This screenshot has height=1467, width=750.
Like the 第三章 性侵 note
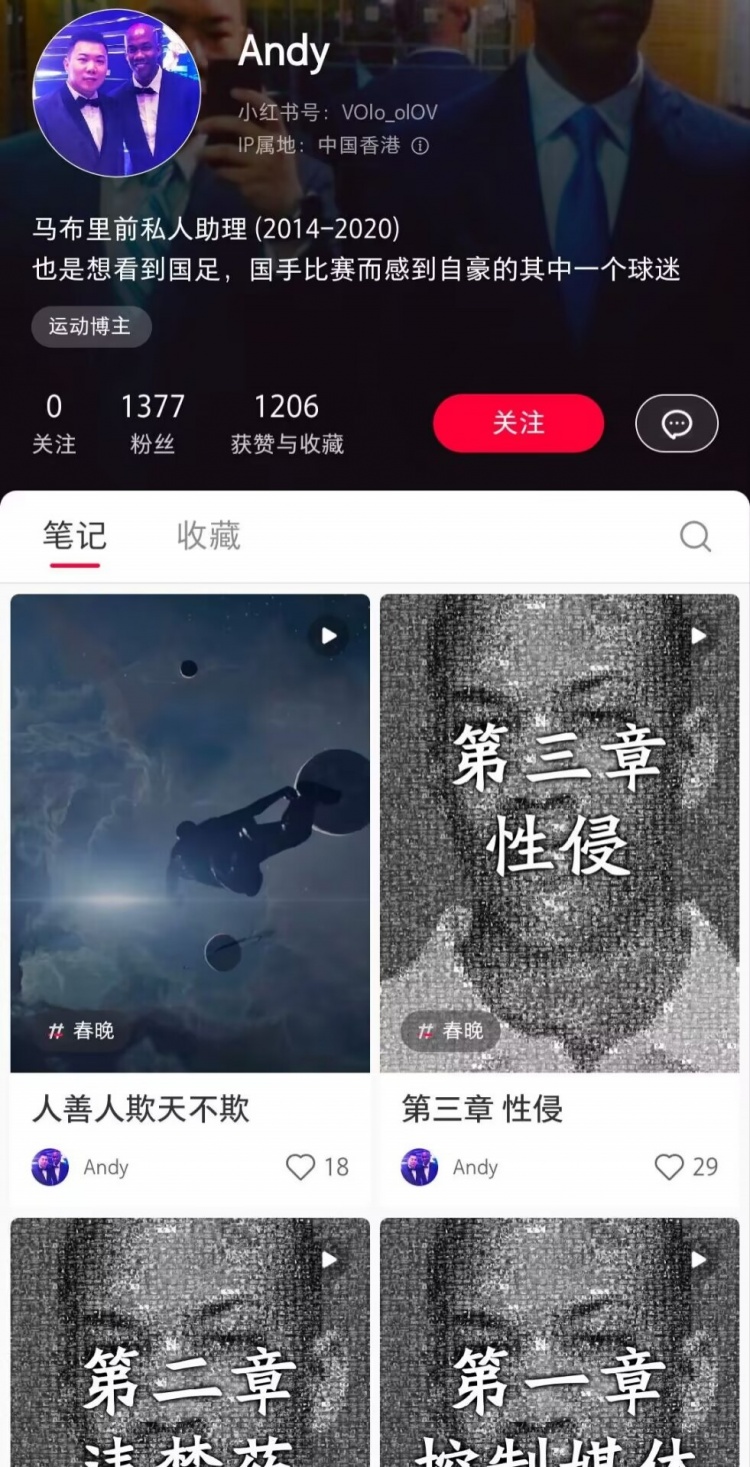(x=669, y=1167)
